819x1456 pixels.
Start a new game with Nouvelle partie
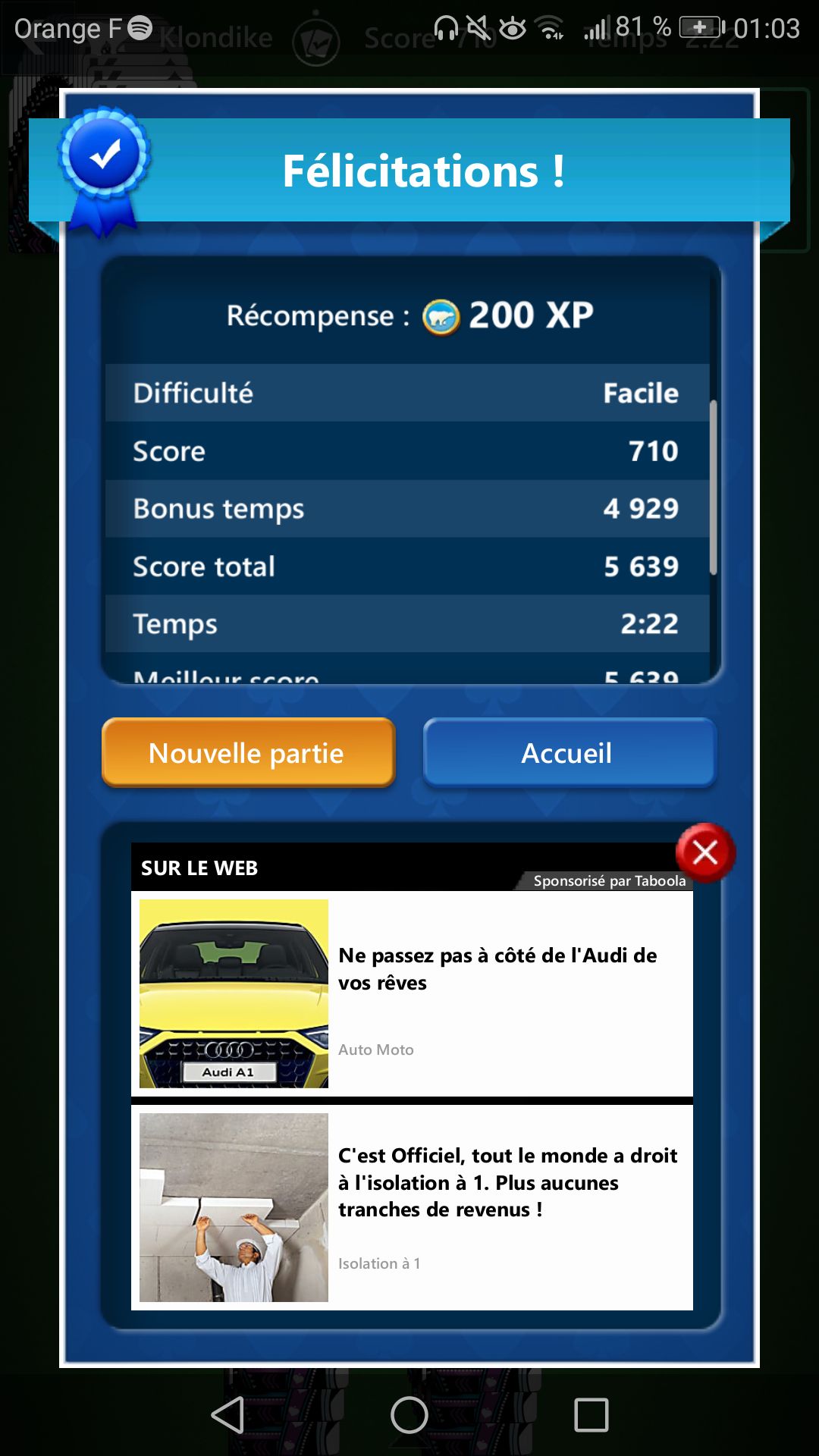point(248,752)
